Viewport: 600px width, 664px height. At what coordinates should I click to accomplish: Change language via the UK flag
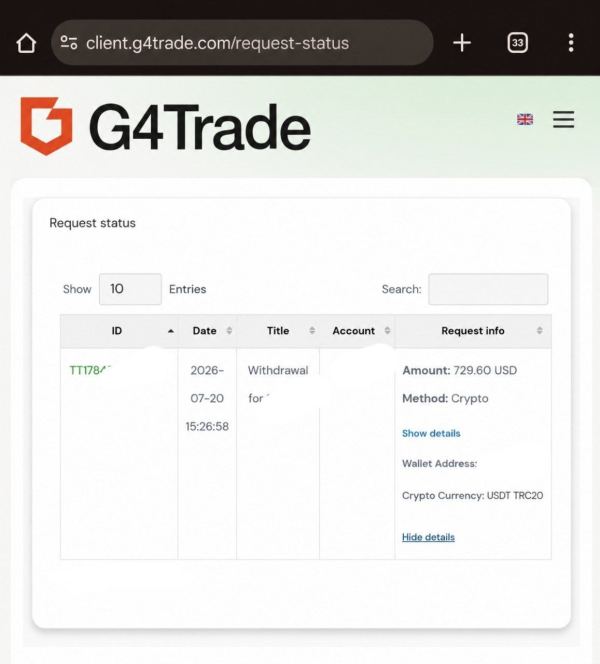point(525,119)
